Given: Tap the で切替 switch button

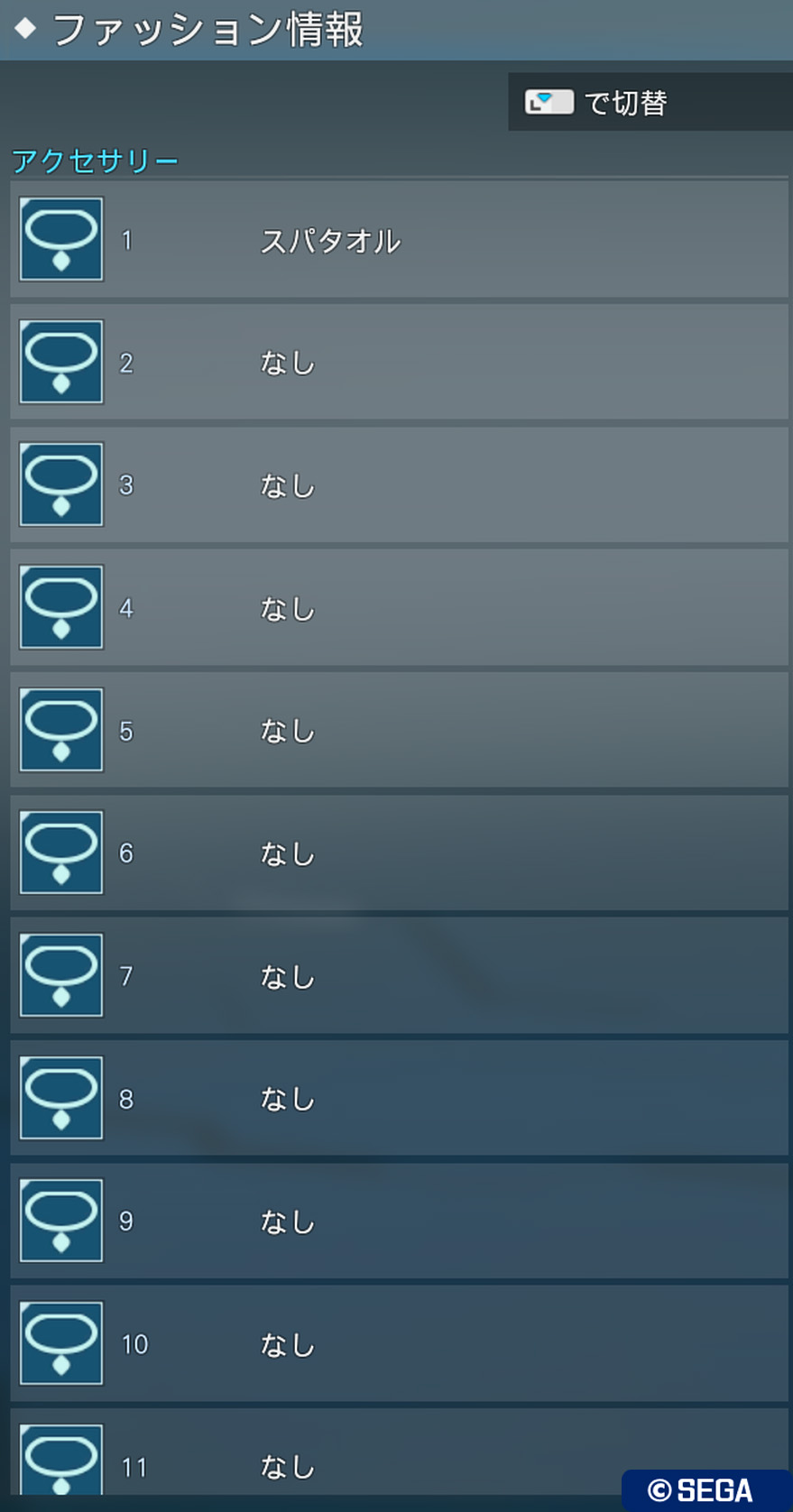Looking at the screenshot, I should click(x=650, y=102).
